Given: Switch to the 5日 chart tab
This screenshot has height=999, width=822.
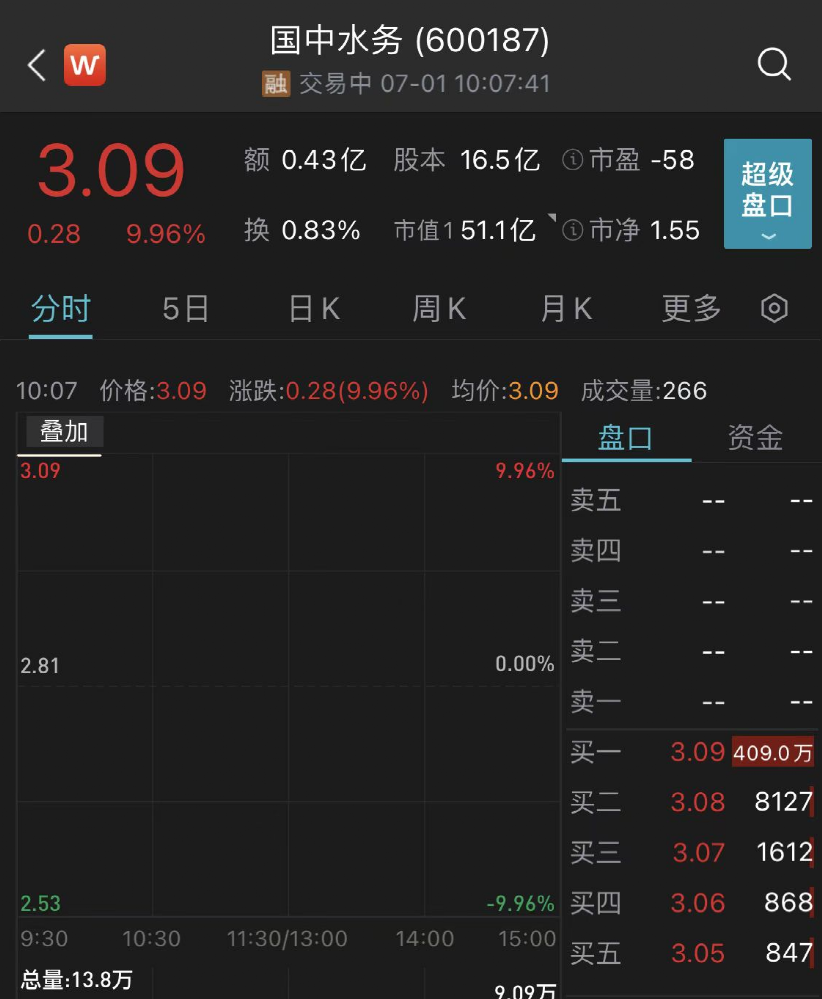Looking at the screenshot, I should click(186, 309).
